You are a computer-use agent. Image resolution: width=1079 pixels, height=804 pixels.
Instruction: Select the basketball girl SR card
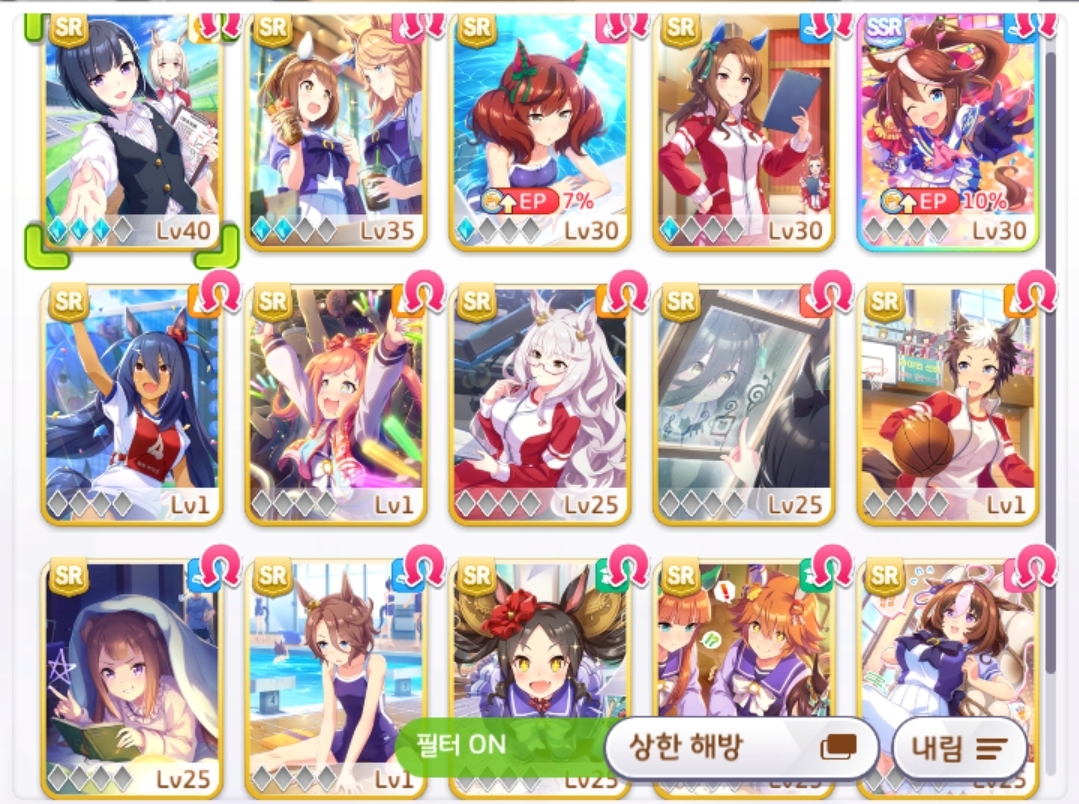pyautogui.click(x=948, y=405)
